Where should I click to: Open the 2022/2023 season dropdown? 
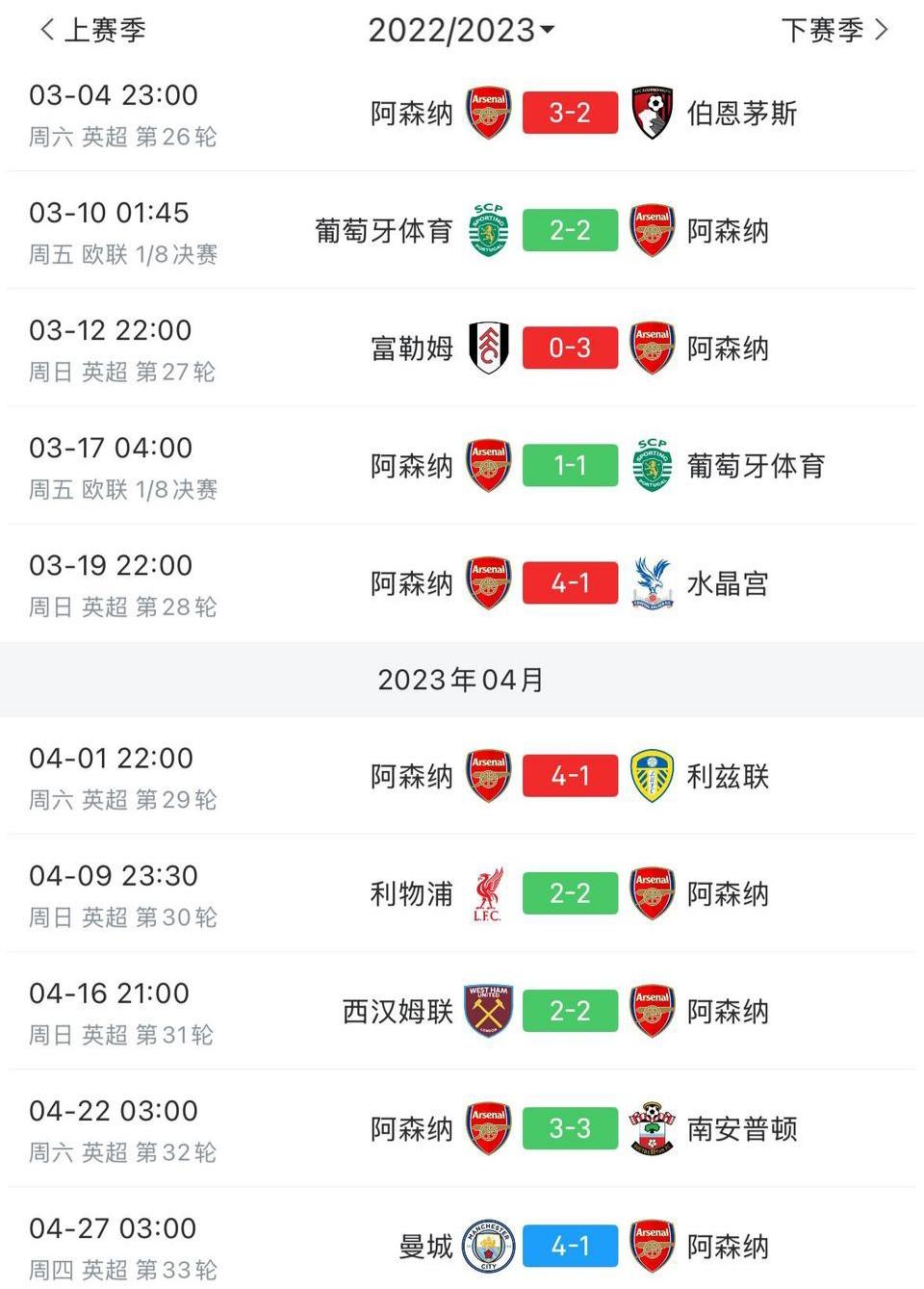[x=461, y=30]
